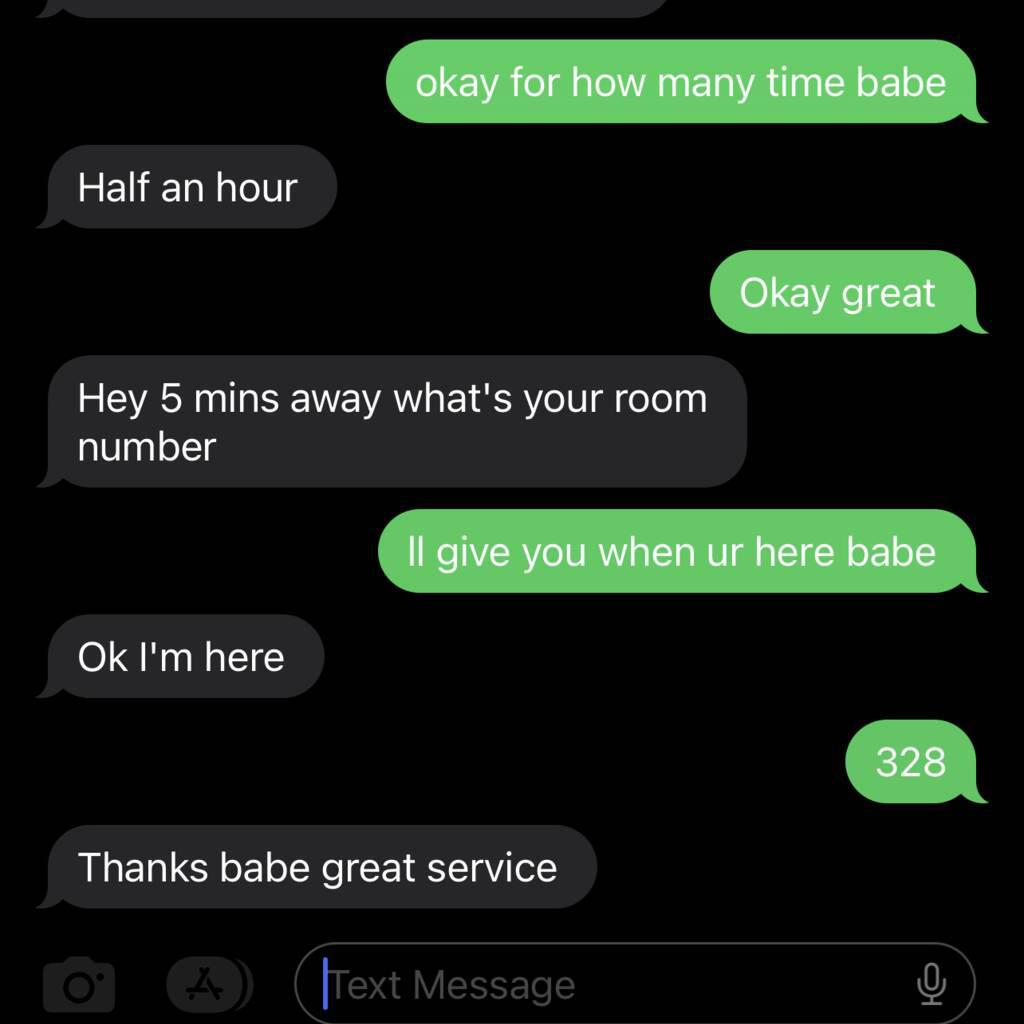Open the camera to attach a photo
The image size is (1024, 1024).
click(x=79, y=986)
